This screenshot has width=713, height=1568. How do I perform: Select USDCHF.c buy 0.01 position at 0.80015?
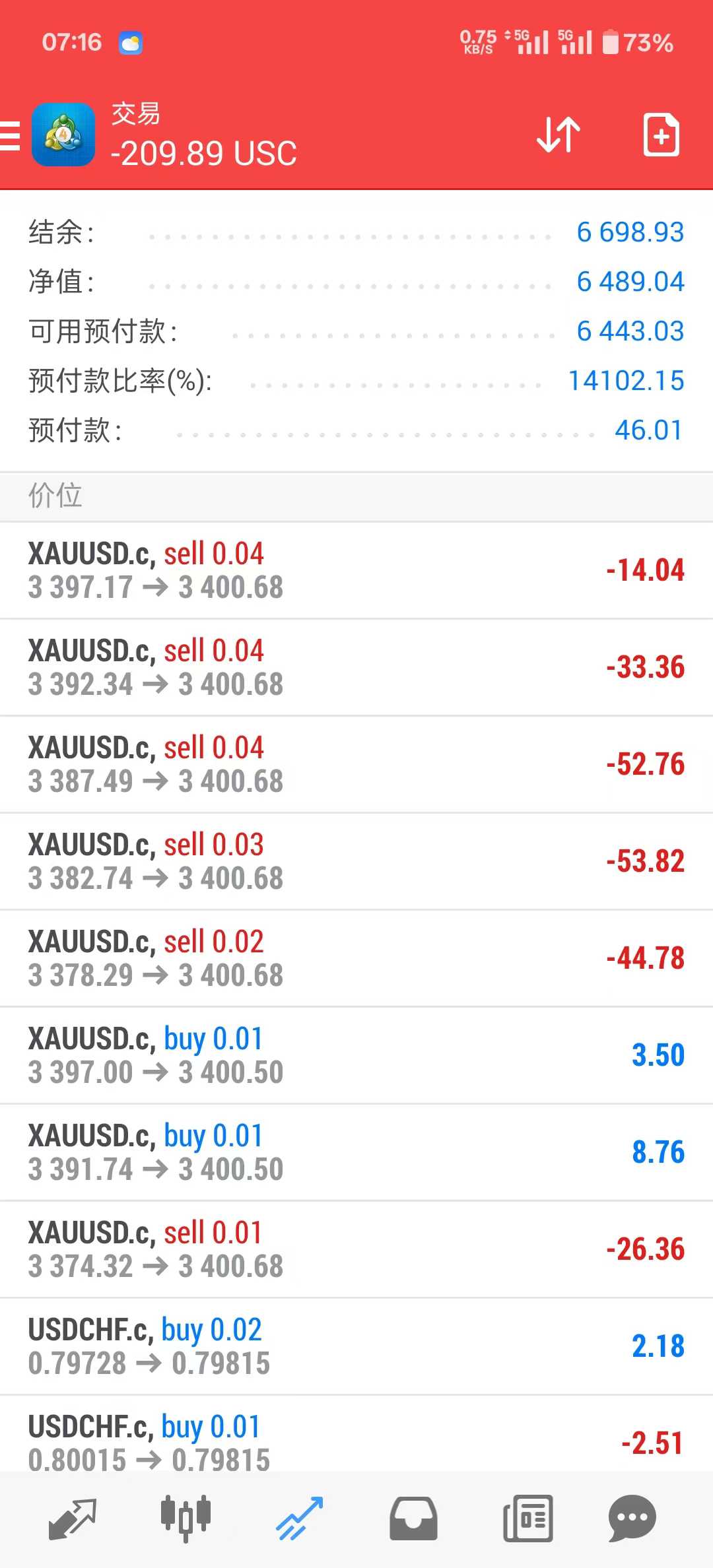click(356, 1439)
